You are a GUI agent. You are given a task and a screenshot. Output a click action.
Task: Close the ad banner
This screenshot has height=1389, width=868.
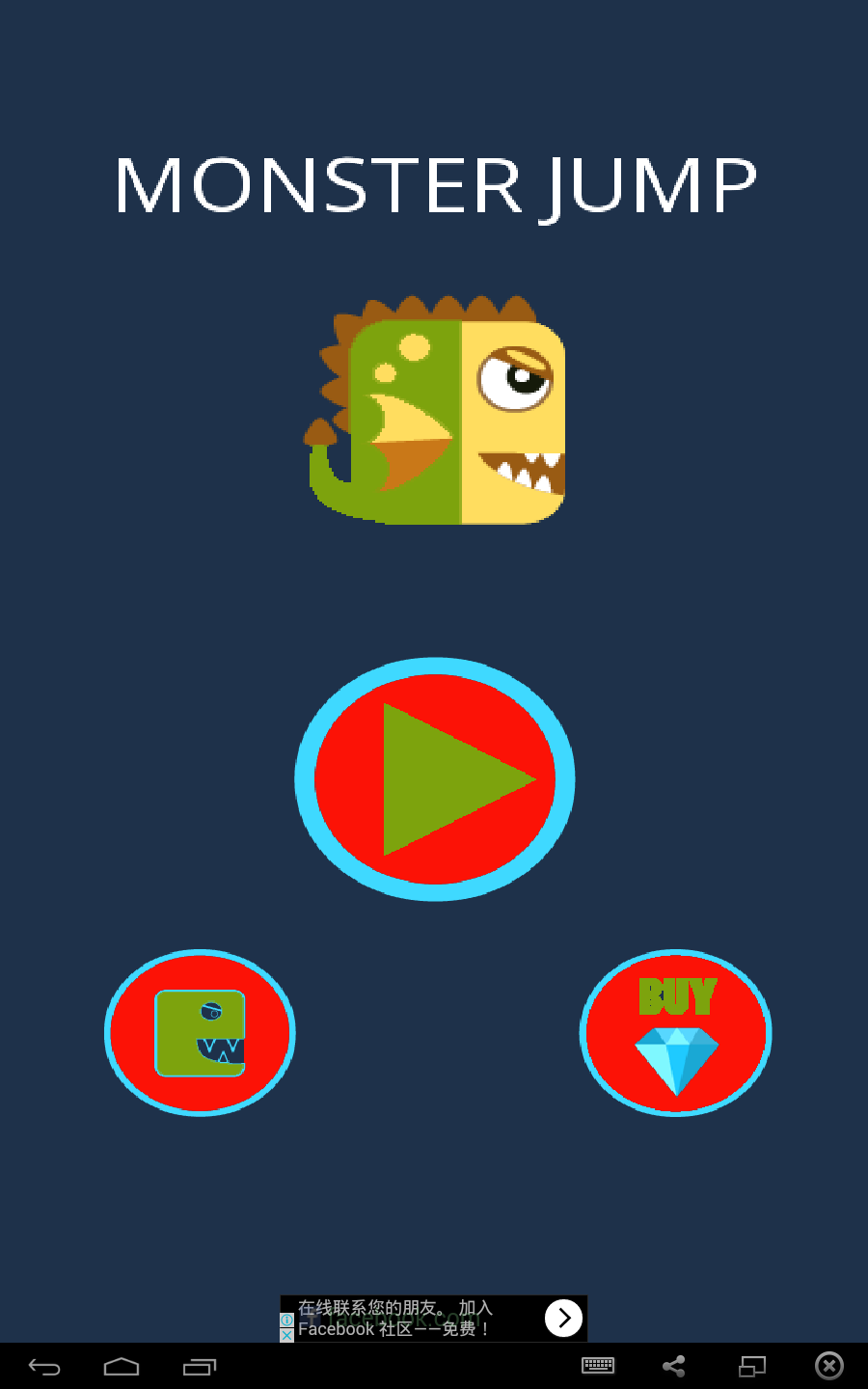click(x=286, y=1336)
